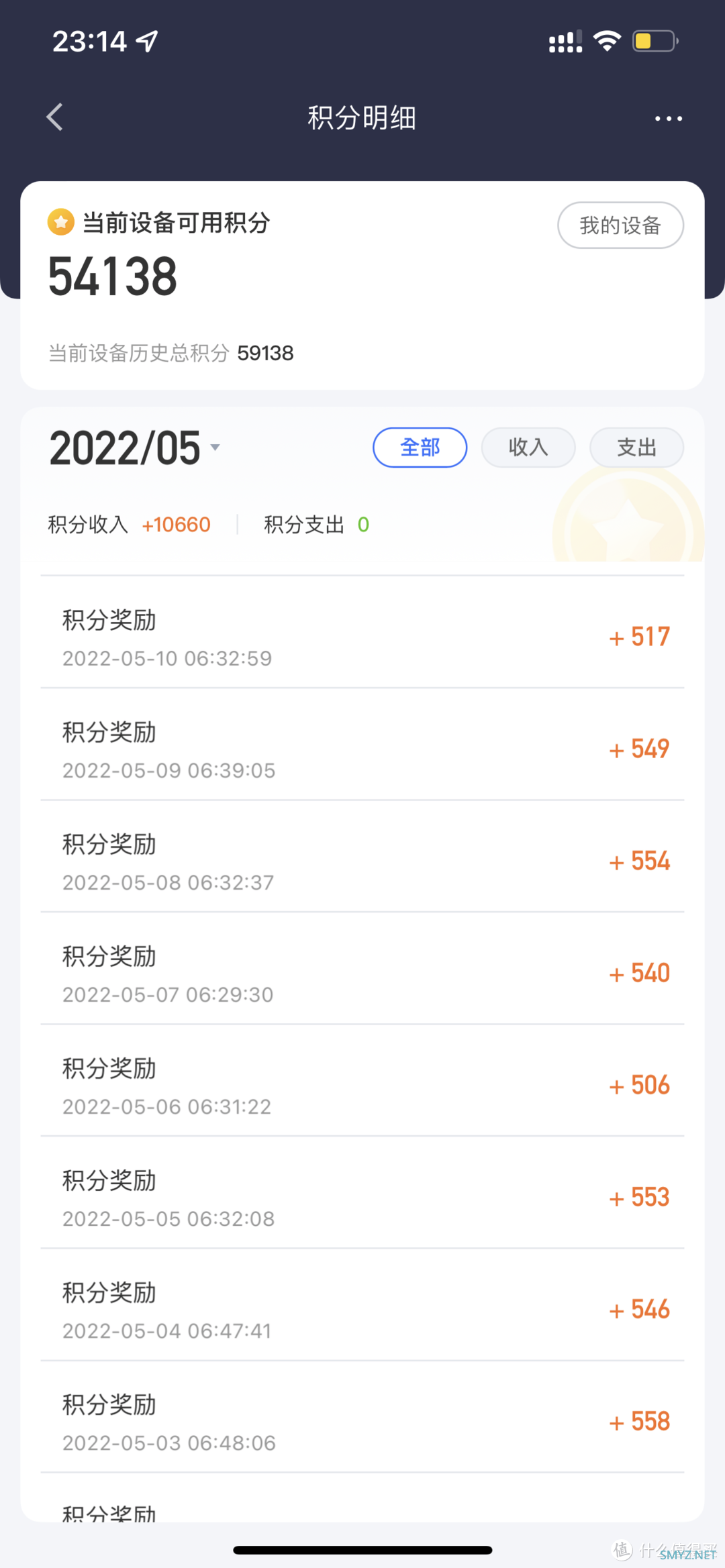Toggle the 收入 income filter
Viewport: 725px width, 1568px height.
tap(528, 448)
